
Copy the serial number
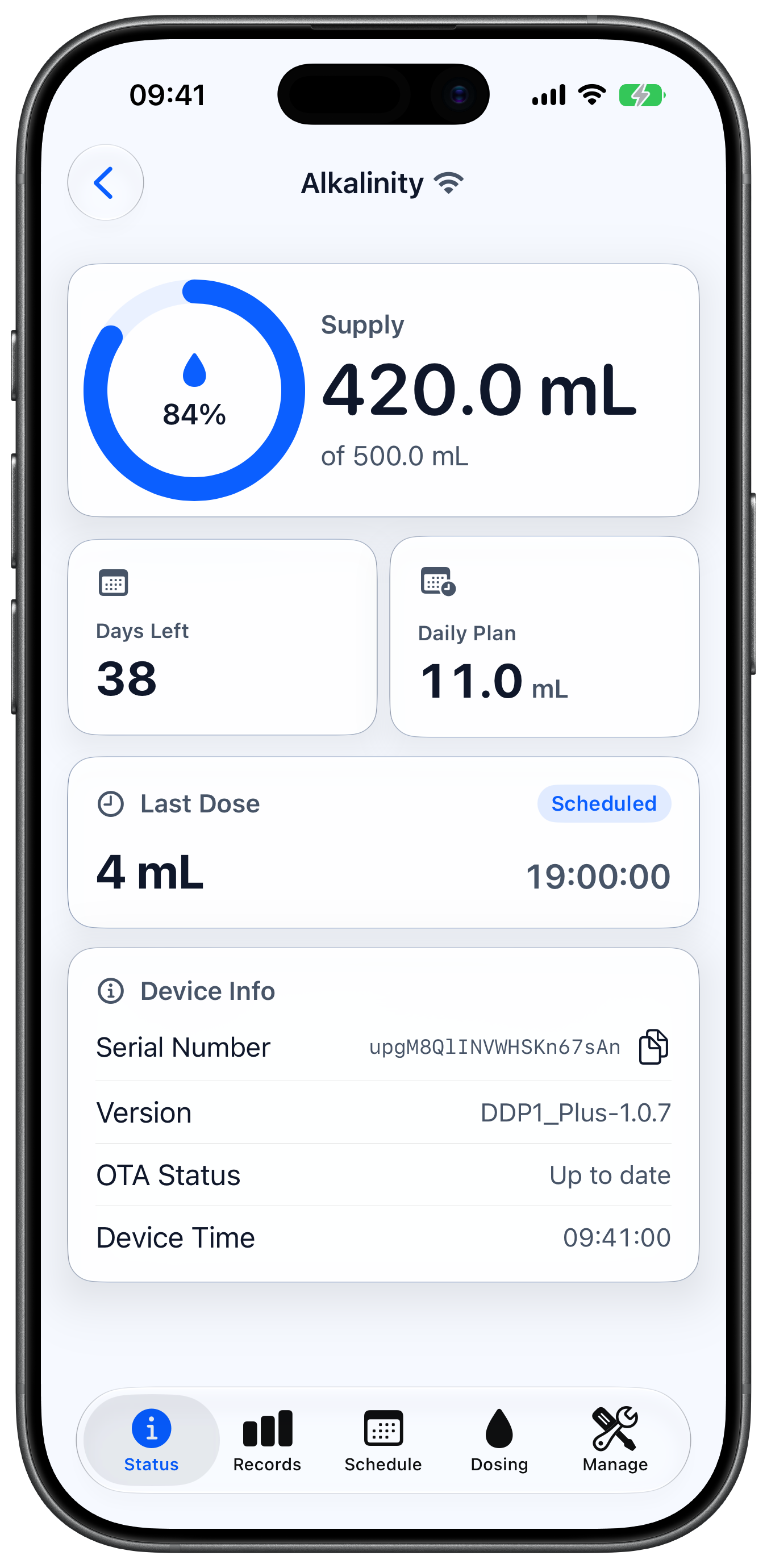(653, 1047)
